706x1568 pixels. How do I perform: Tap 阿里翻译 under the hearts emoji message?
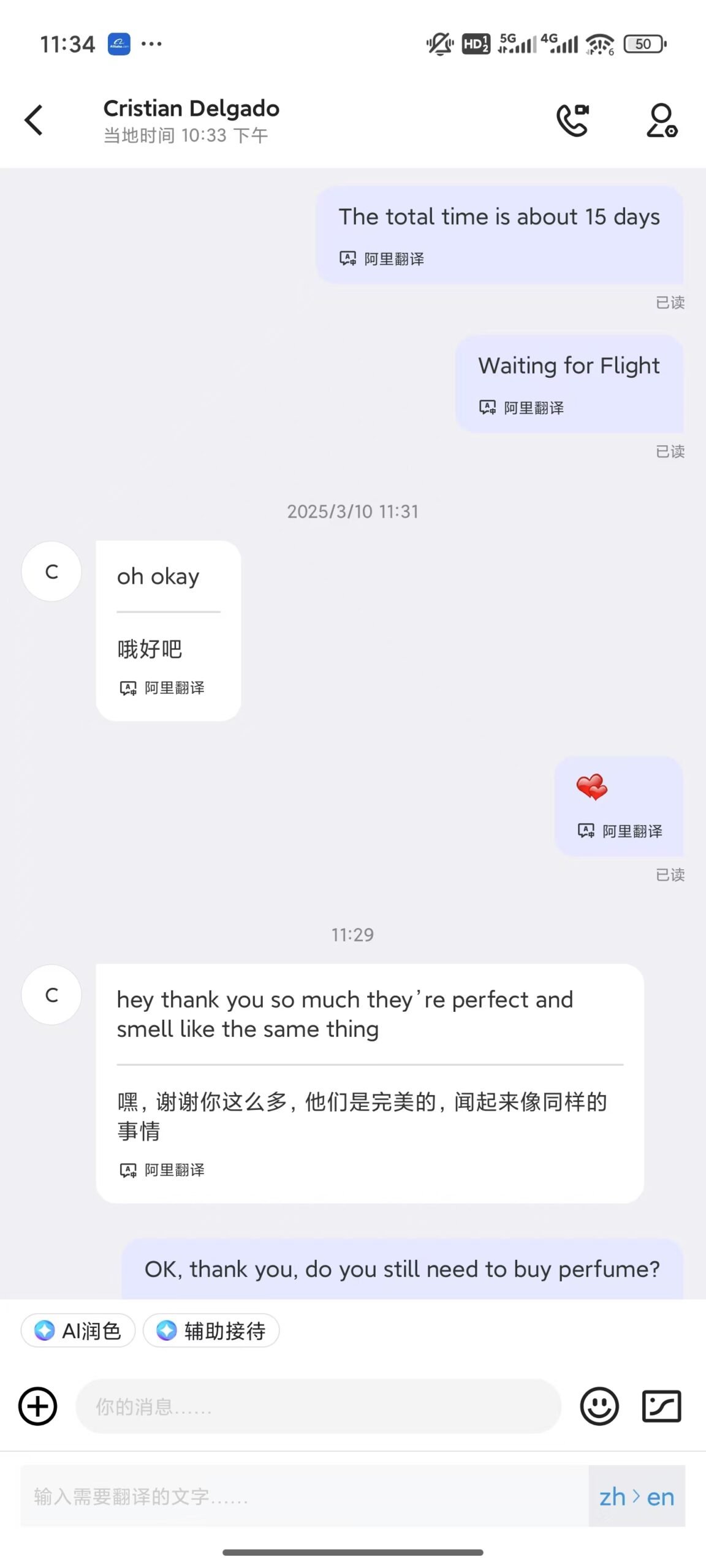(x=620, y=831)
